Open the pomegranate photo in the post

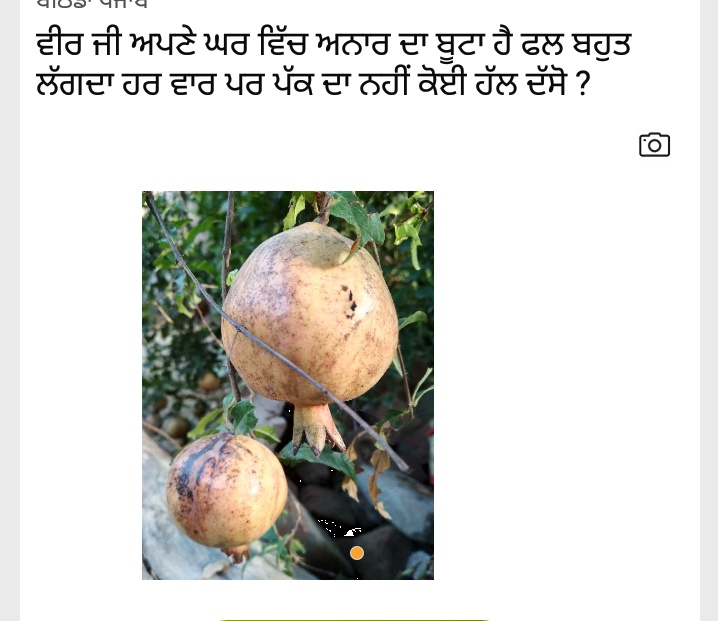(288, 385)
